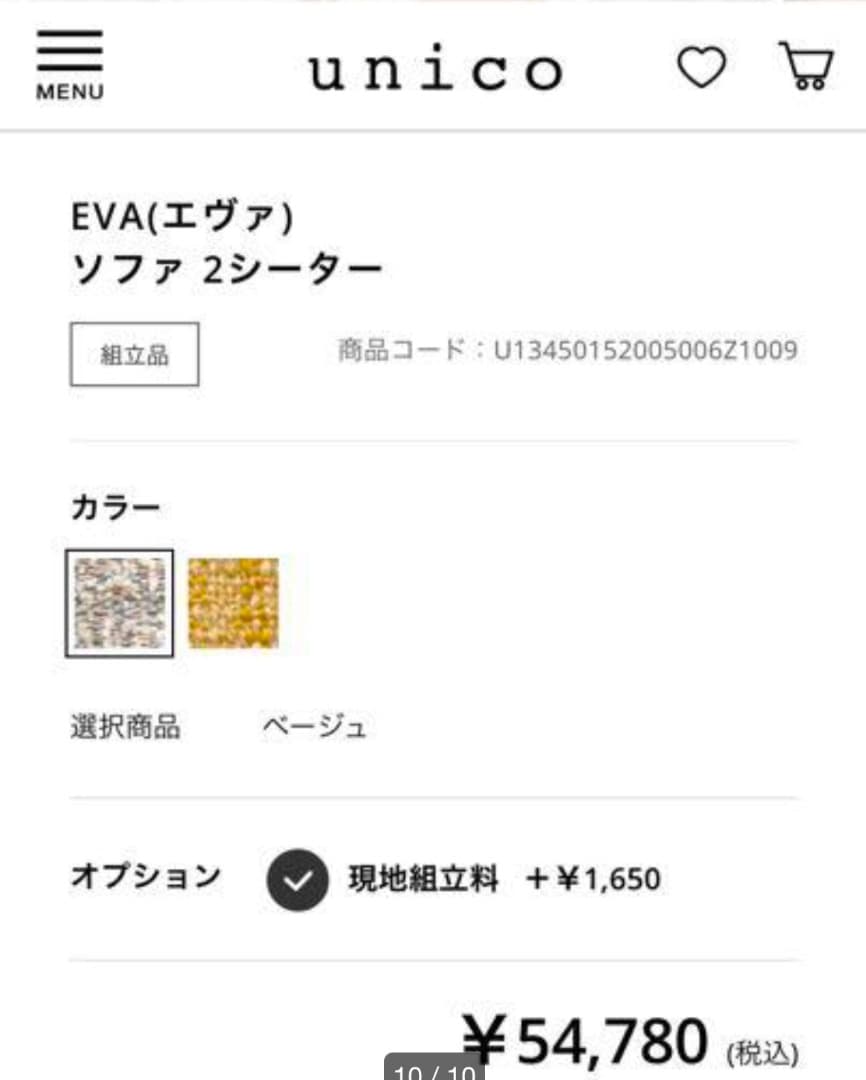Select the beige fabric swatch thumbnail

coord(119,604)
